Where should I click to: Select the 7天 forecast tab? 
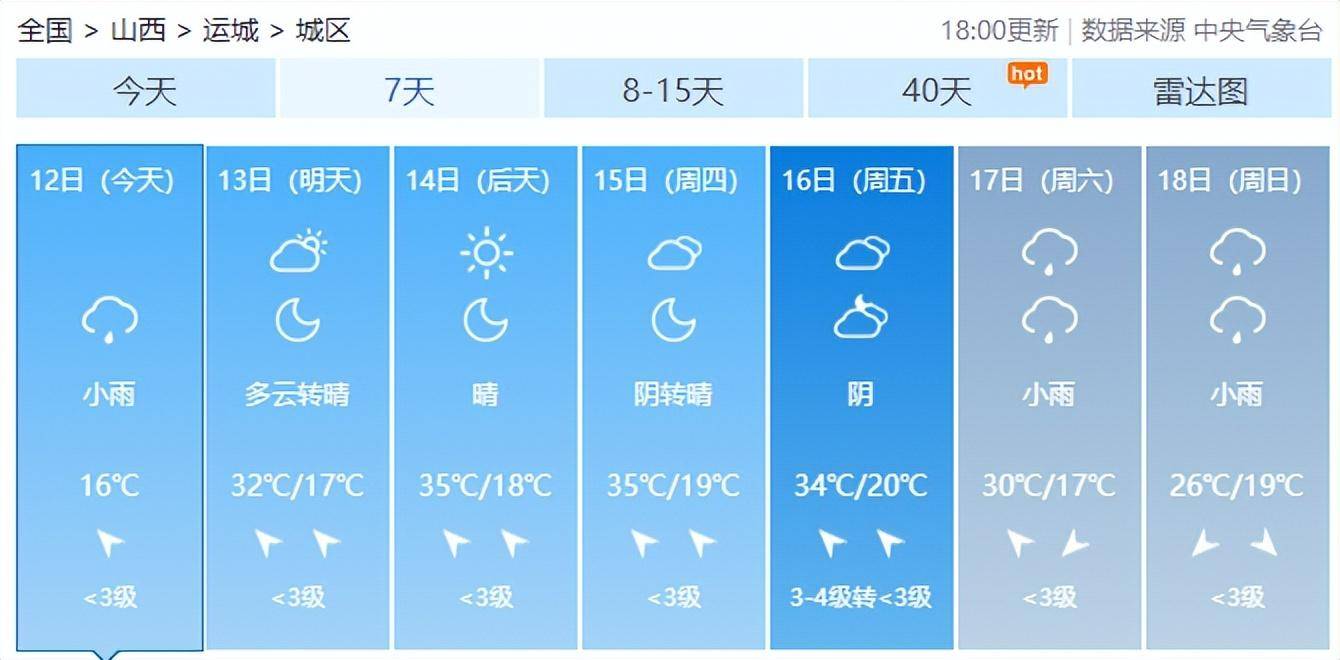409,90
